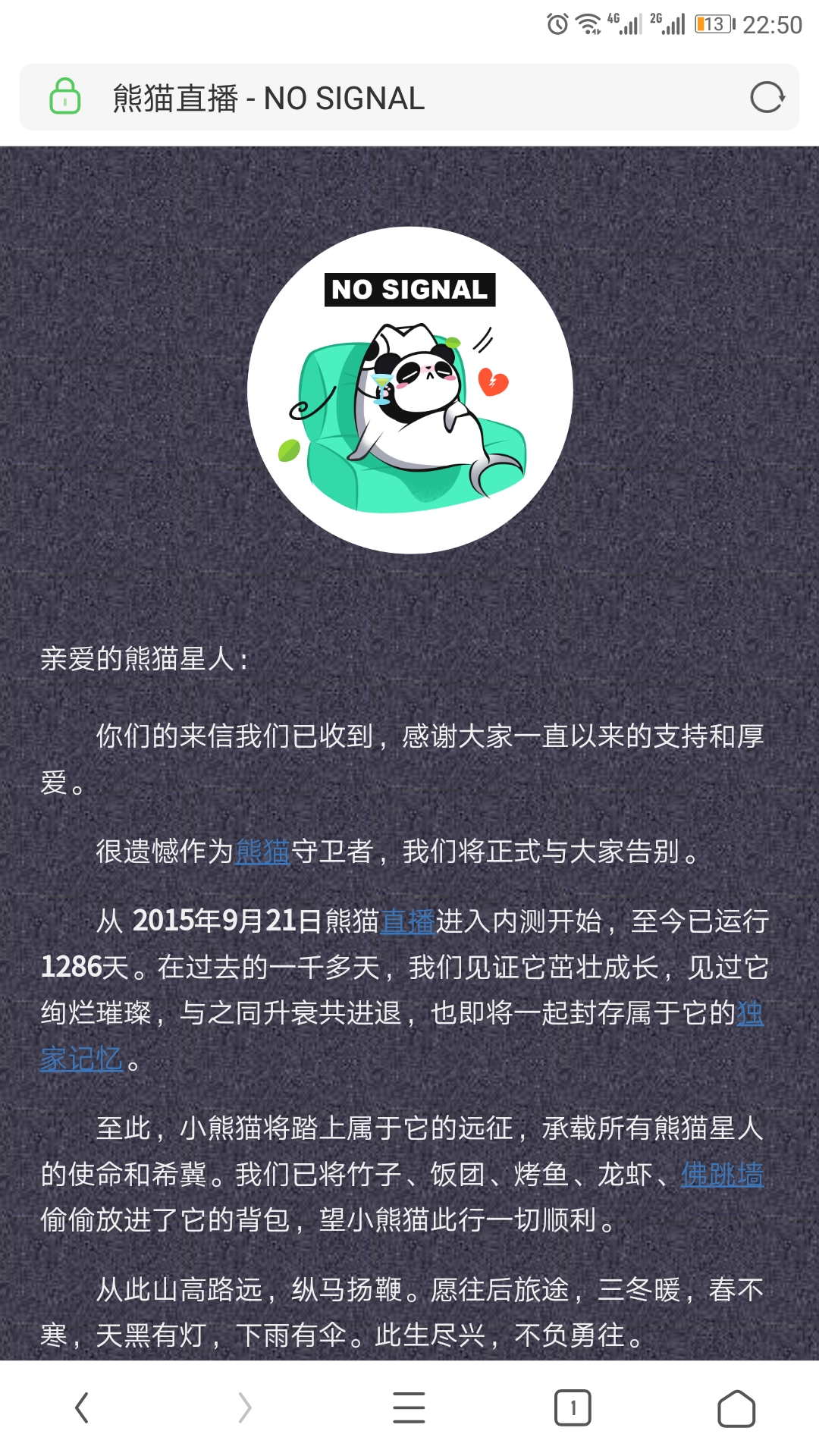The width and height of the screenshot is (819, 1456).
Task: Open the browser menu
Action: pyautogui.click(x=409, y=1408)
